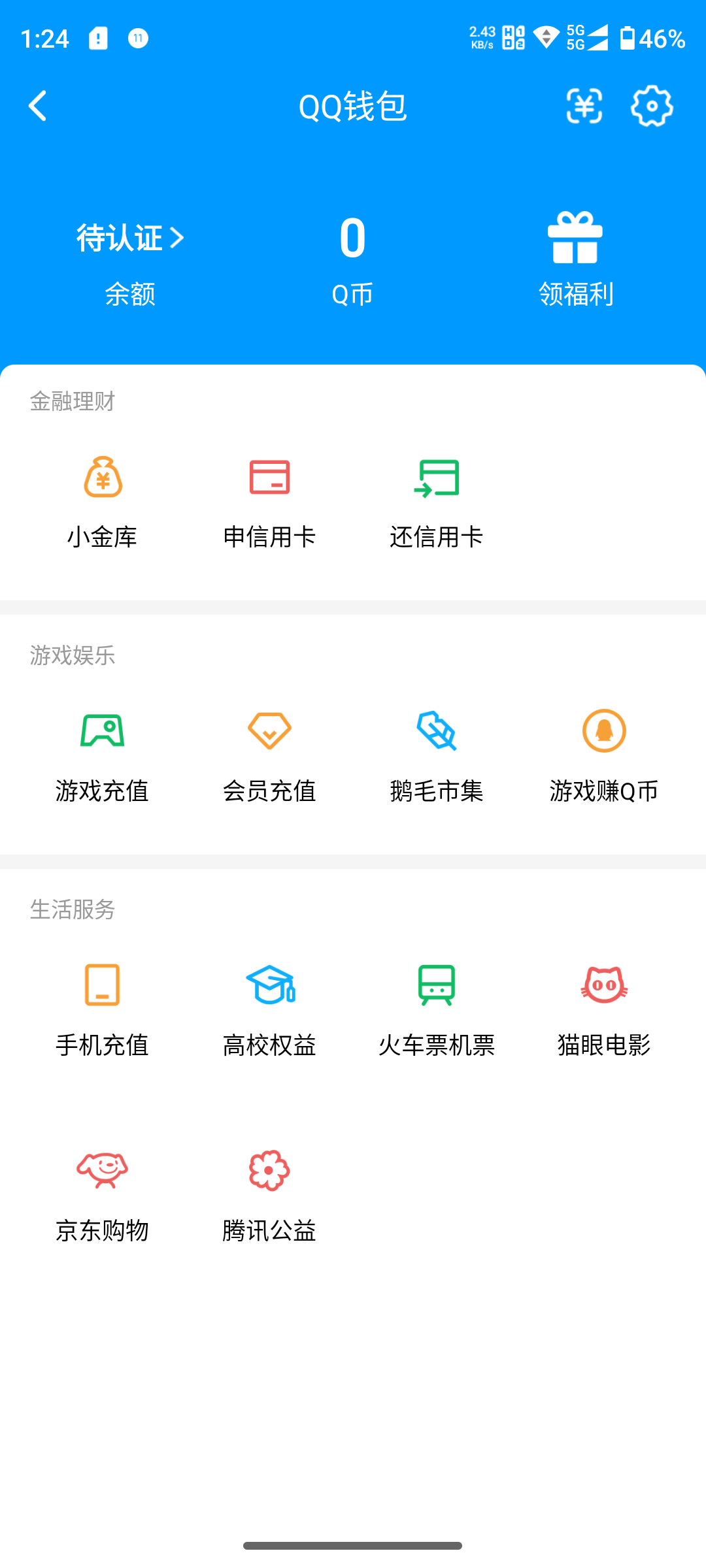This screenshot has width=706, height=1568.
Task: Open the payment code scanner icon
Action: click(584, 106)
